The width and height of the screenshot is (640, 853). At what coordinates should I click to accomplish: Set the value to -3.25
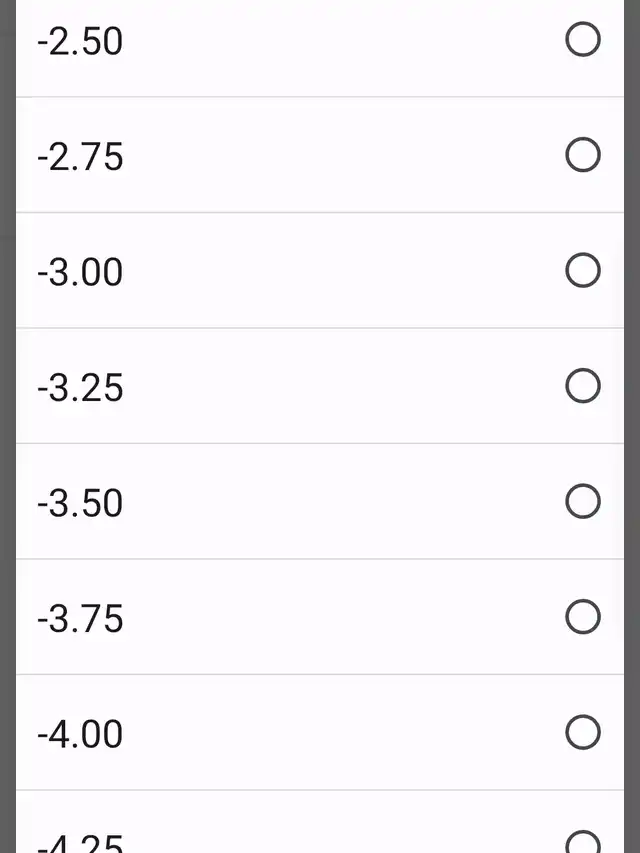[583, 386]
